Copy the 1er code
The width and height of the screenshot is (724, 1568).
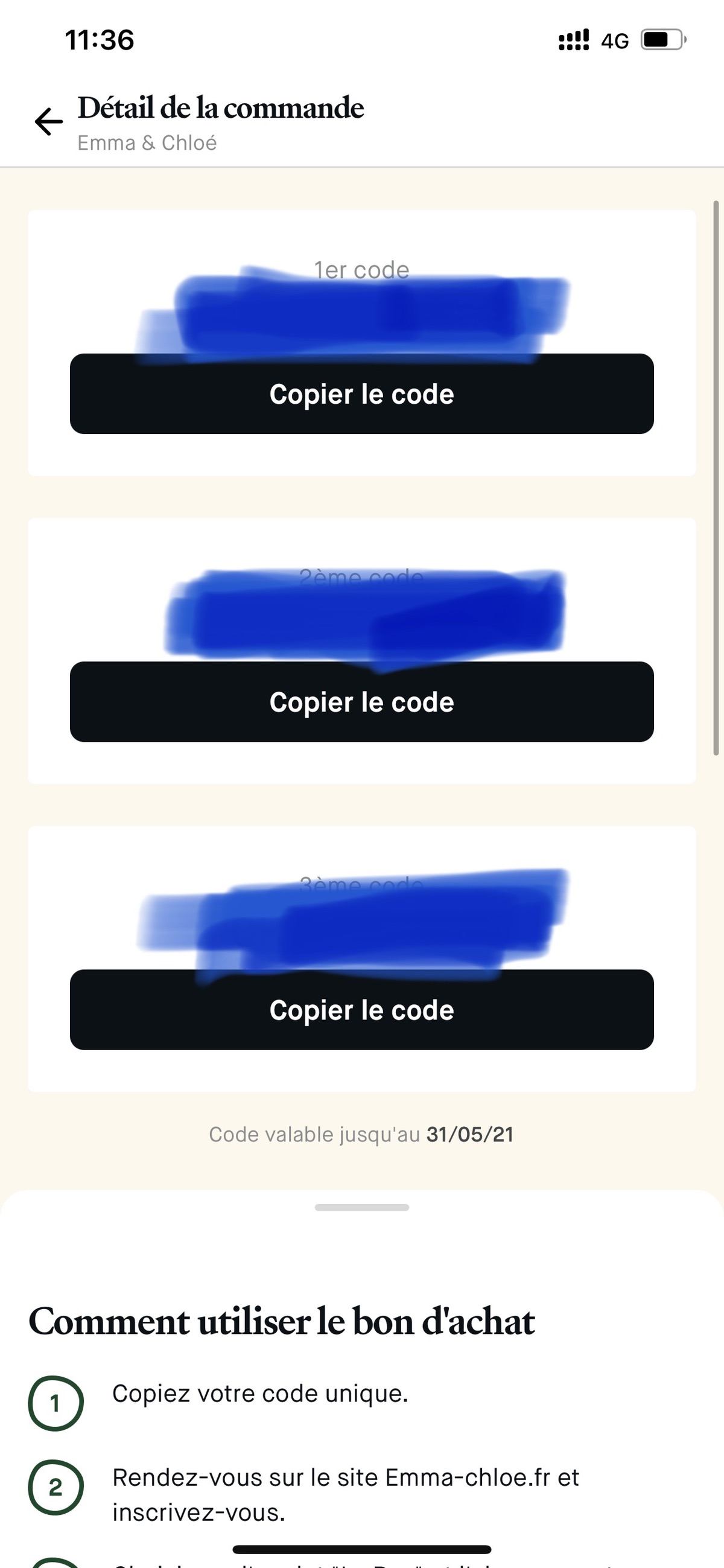pyautogui.click(x=362, y=394)
